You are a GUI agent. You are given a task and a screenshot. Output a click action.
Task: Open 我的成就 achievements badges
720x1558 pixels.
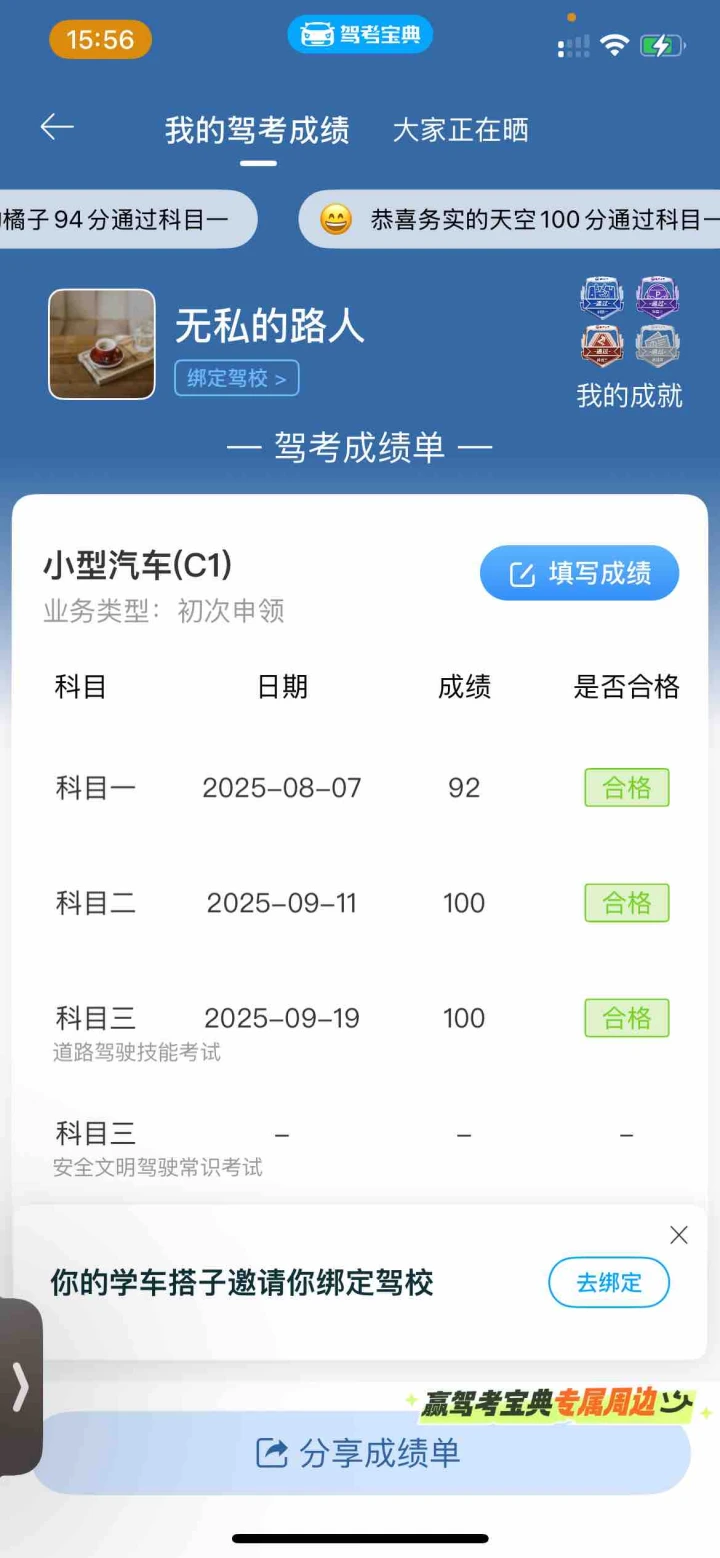click(630, 345)
